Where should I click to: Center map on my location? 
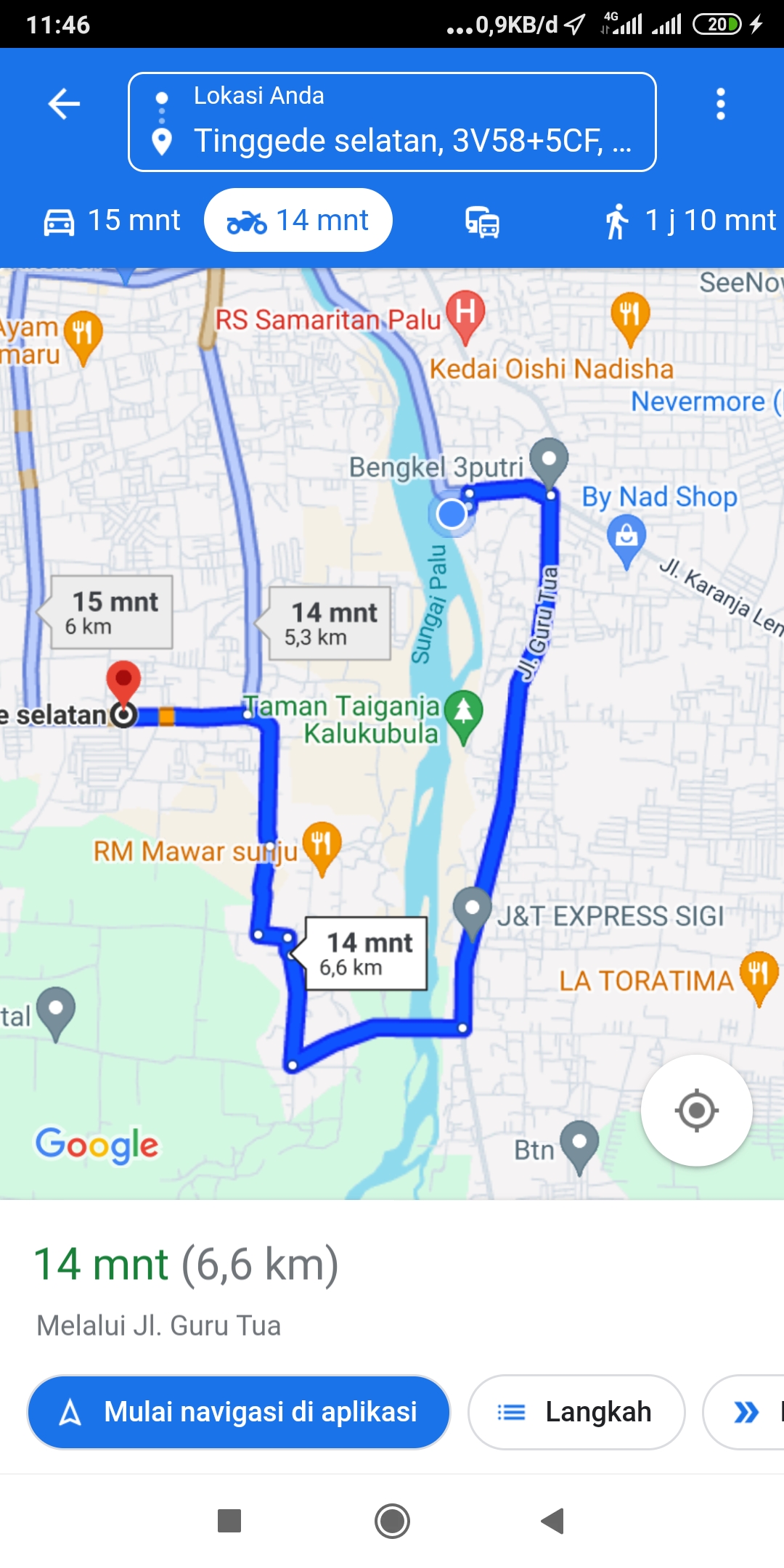pos(697,1110)
